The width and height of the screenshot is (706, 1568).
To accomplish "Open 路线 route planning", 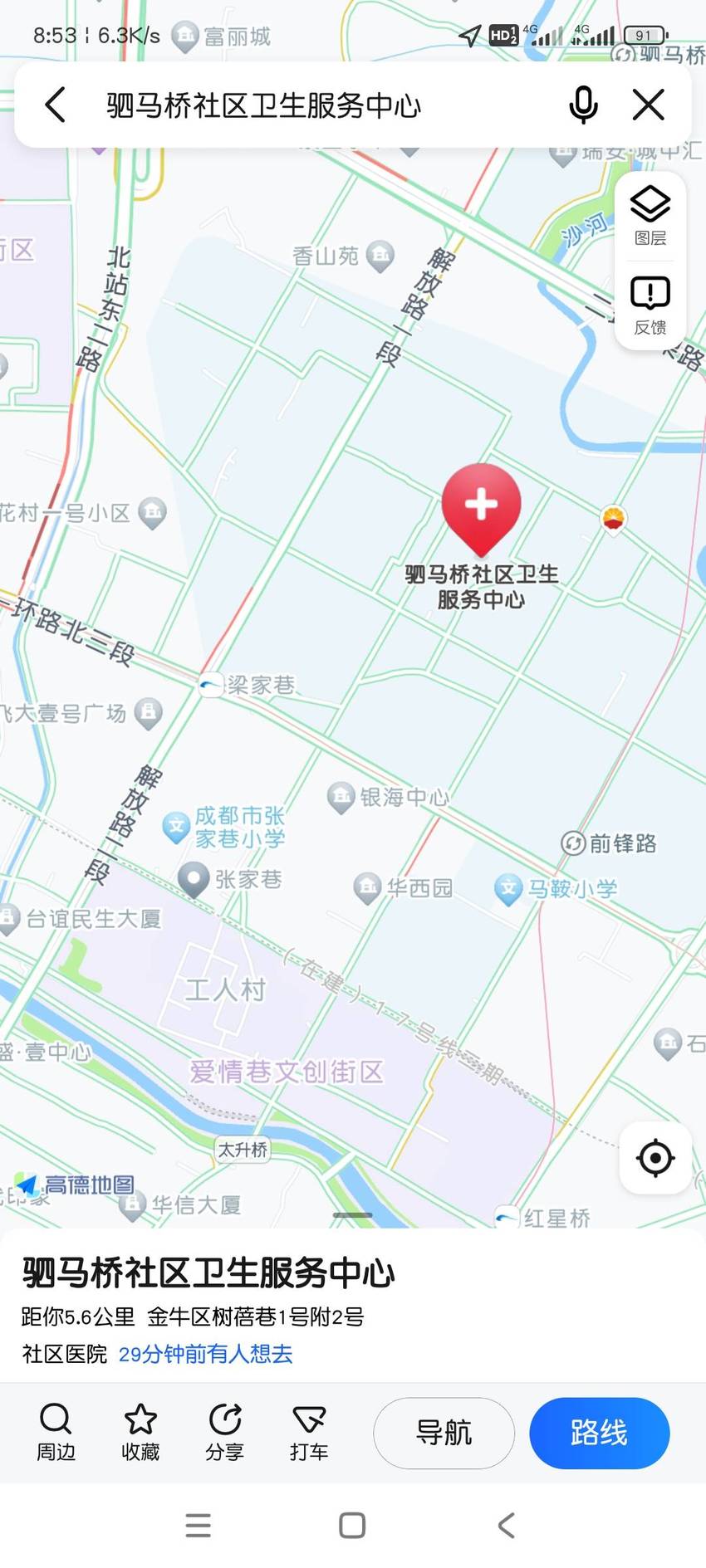I will 600,1433.
